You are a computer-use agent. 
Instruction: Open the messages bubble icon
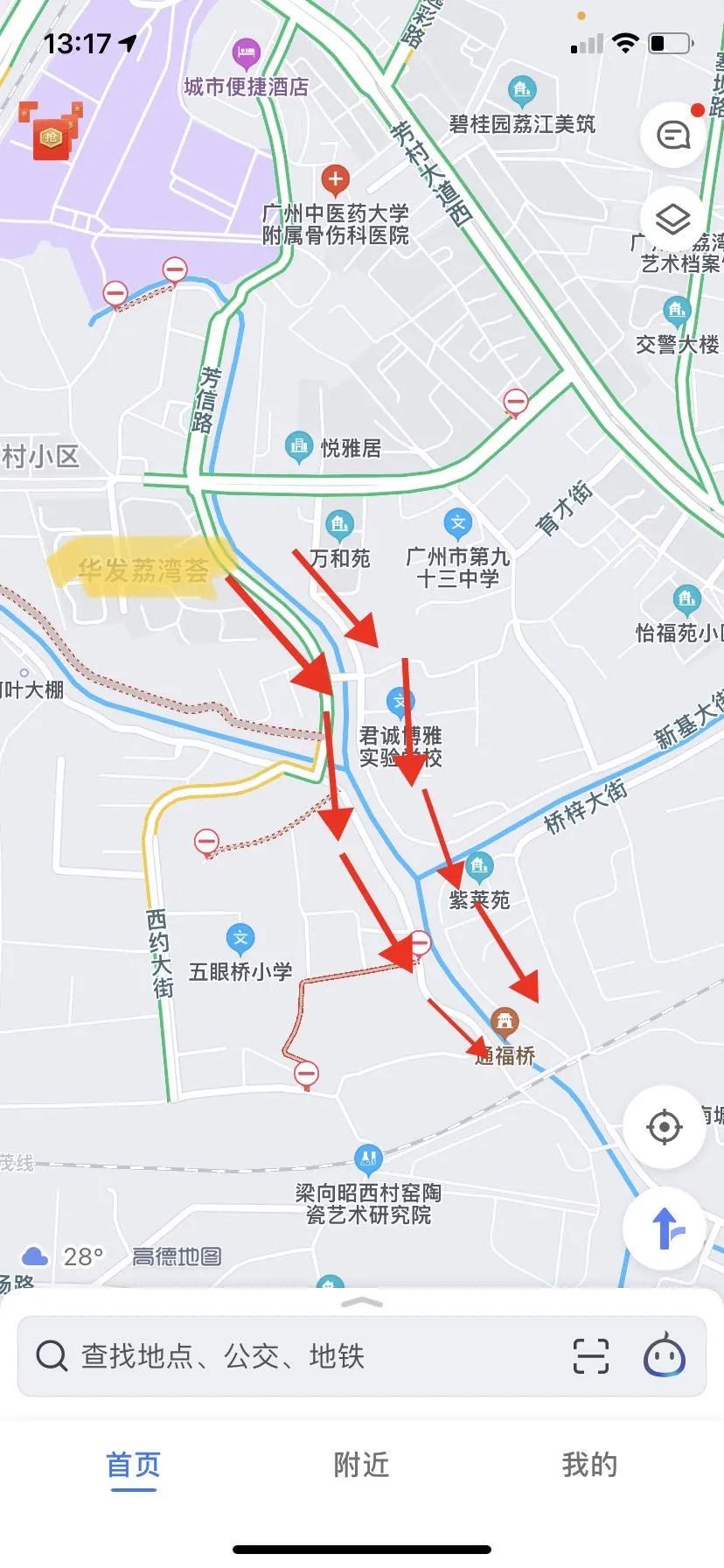(673, 136)
